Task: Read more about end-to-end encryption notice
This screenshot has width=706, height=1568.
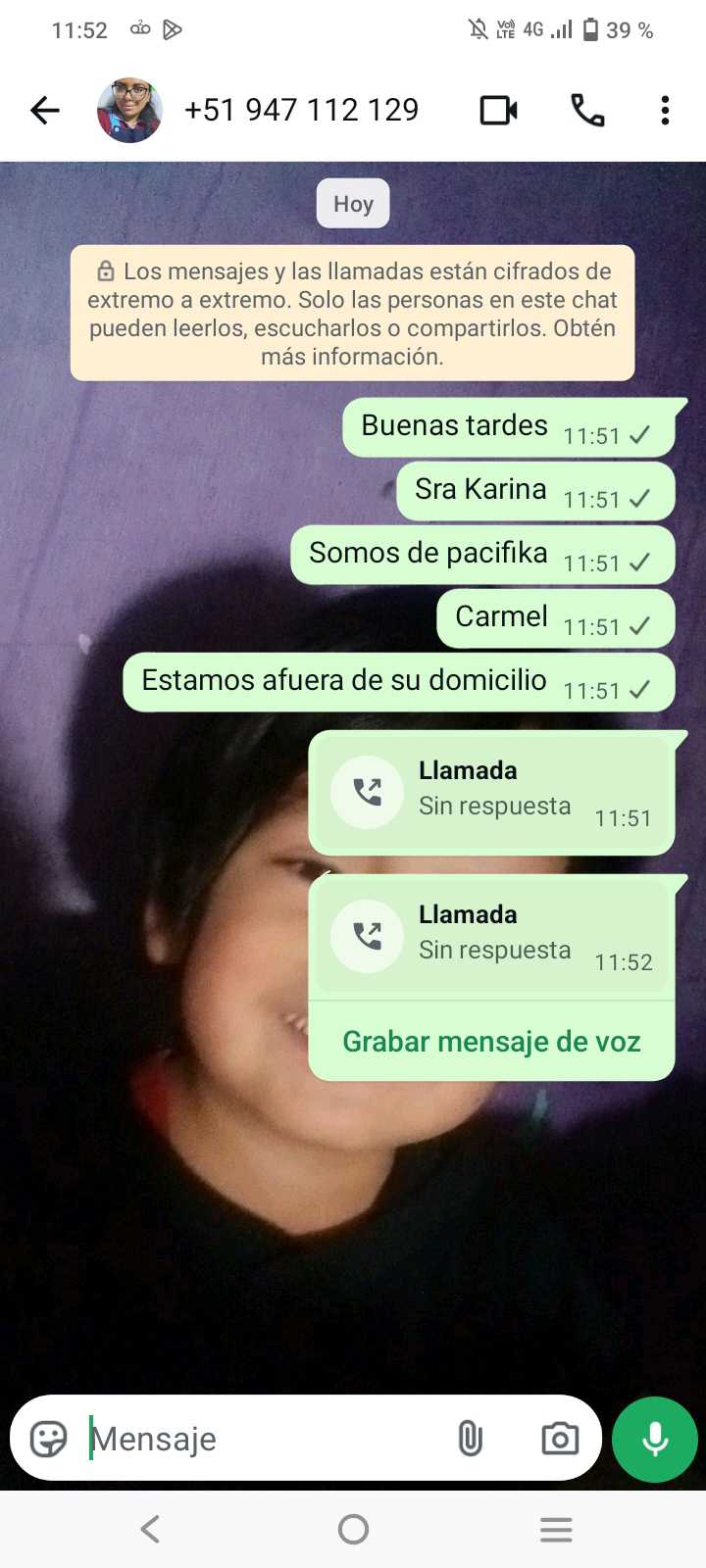Action: coord(352,314)
